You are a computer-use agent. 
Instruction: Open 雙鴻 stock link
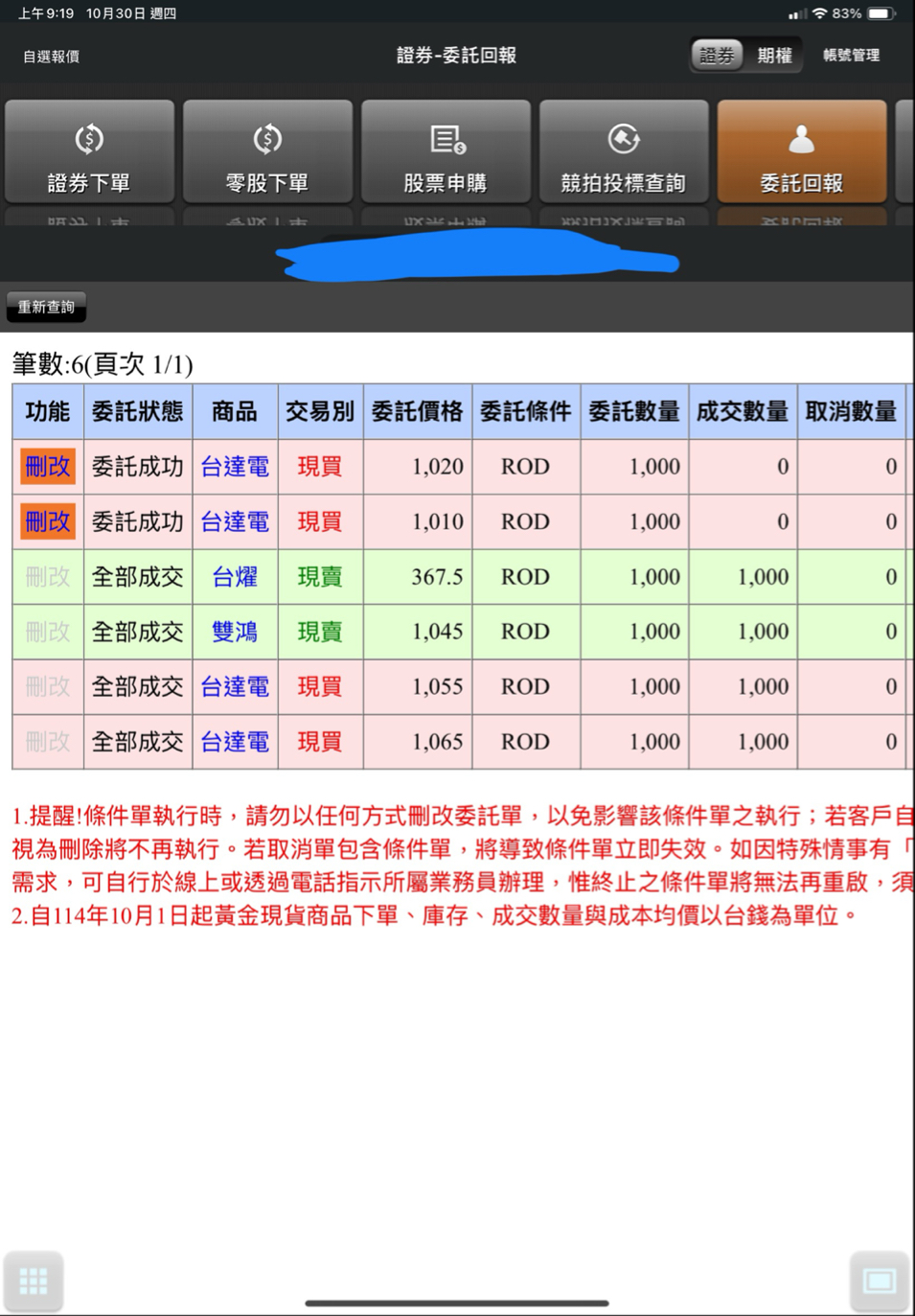pos(235,632)
